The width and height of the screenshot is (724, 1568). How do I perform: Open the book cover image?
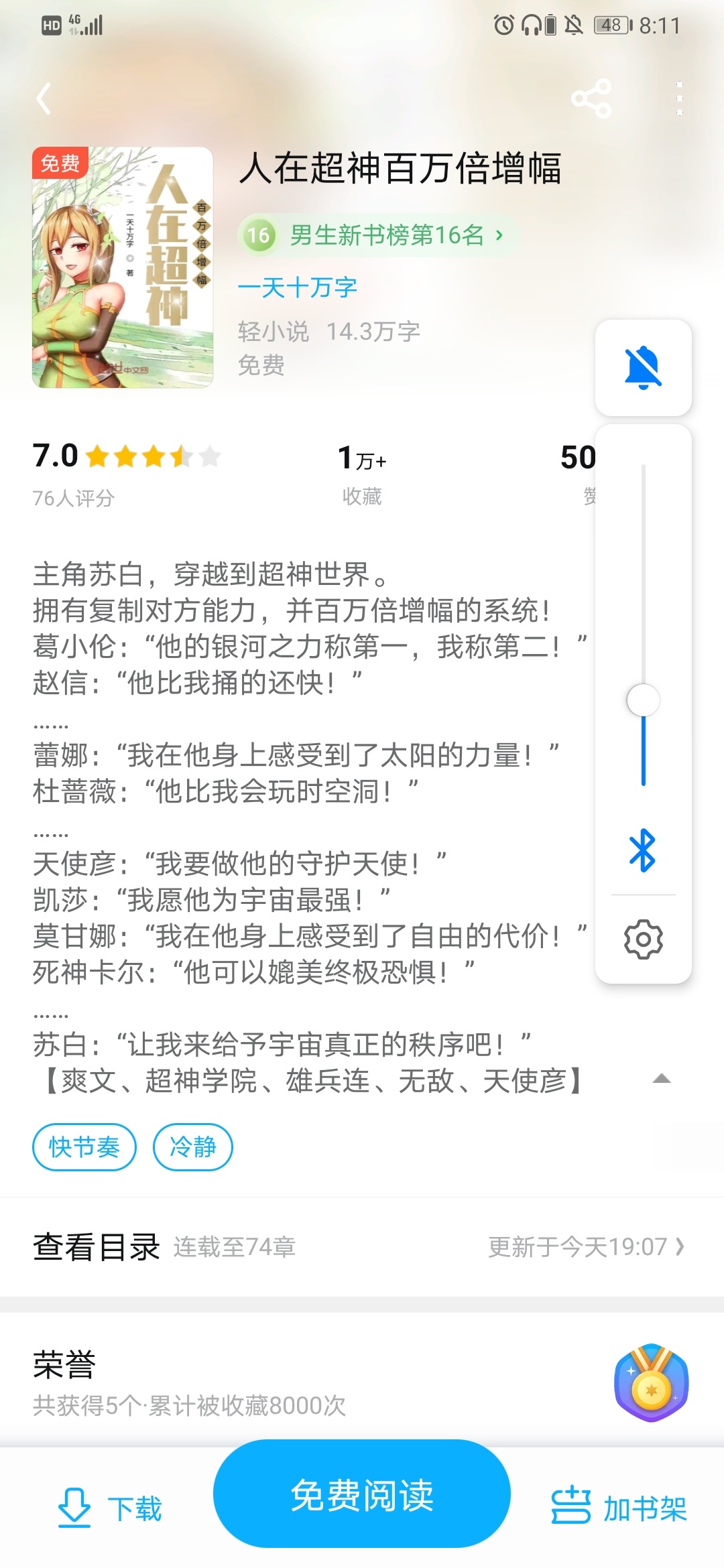(123, 267)
